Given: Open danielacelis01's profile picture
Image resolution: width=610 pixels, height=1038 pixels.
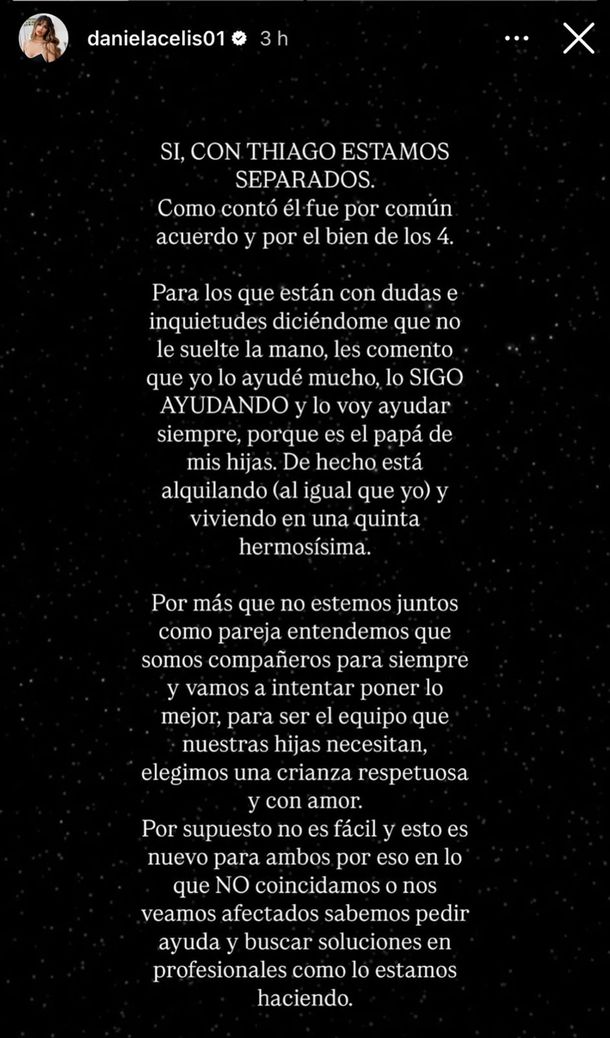Looking at the screenshot, I should (x=43, y=38).
